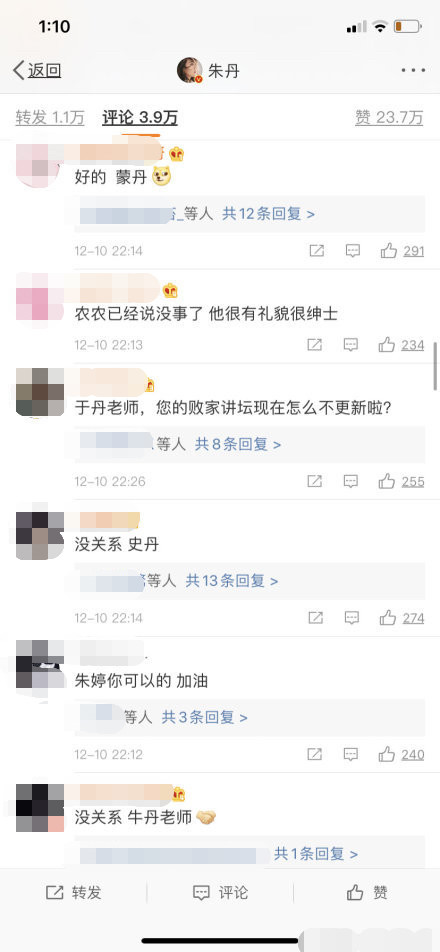Image resolution: width=440 pixels, height=952 pixels.
Task: Open 共13条回复 under 没关系 史丹
Action: pyautogui.click(x=232, y=581)
